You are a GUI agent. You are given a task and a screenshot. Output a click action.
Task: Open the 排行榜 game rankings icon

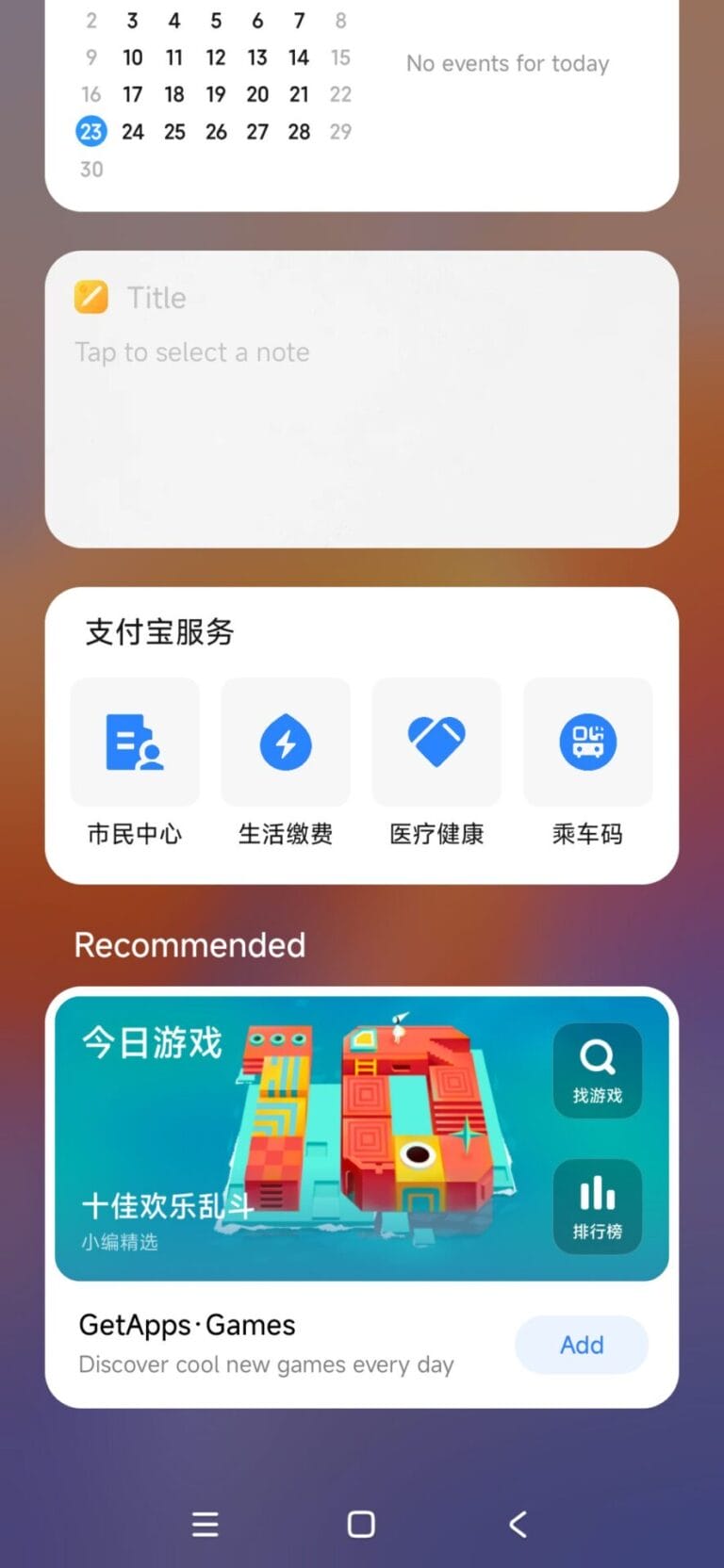[597, 1206]
